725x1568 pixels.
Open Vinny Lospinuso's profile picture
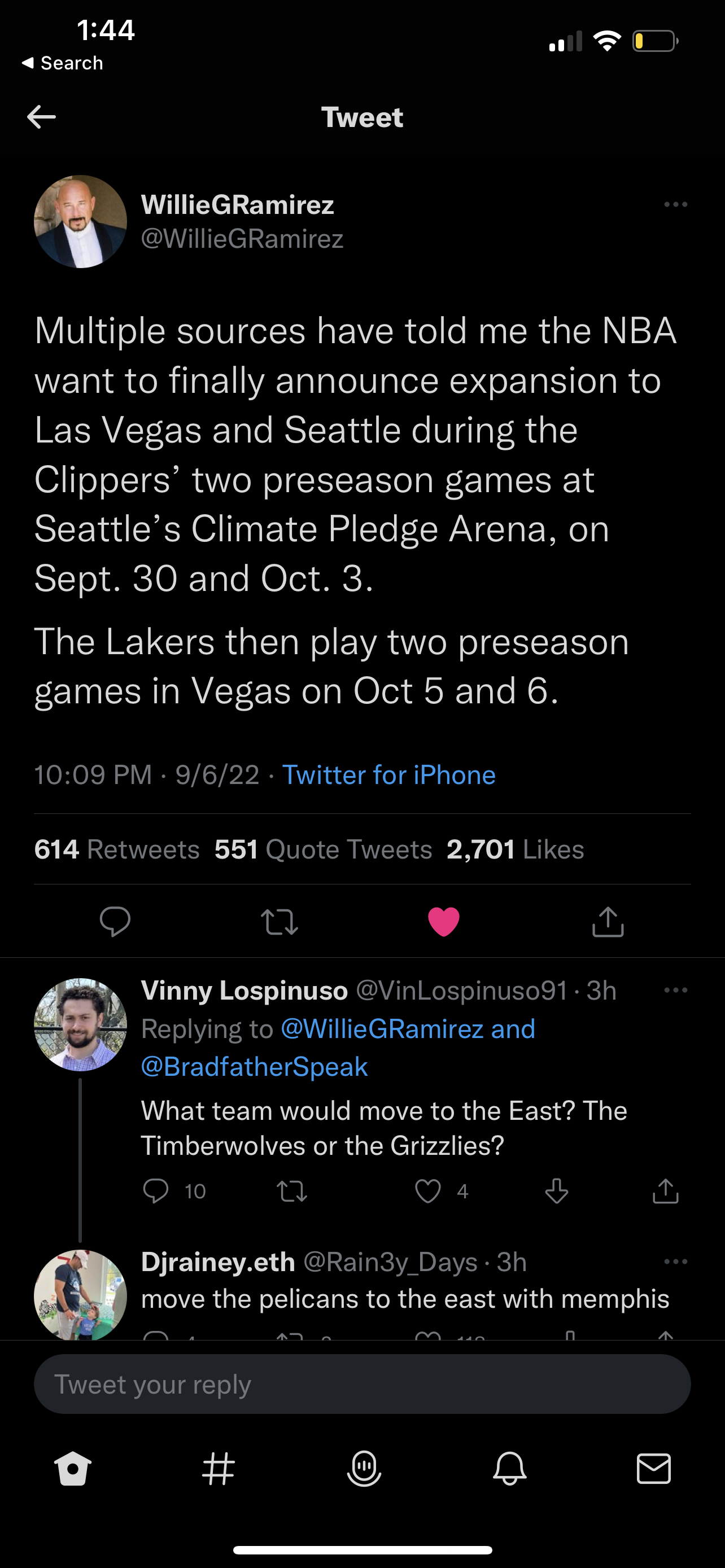pyautogui.click(x=80, y=1024)
